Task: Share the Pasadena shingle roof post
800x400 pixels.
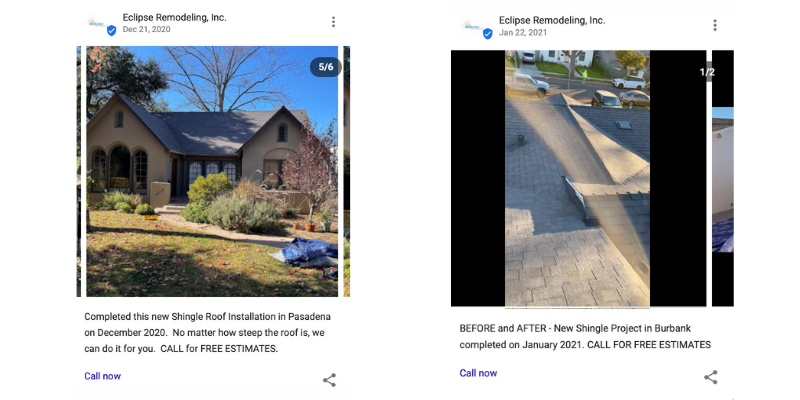Action: 329,380
